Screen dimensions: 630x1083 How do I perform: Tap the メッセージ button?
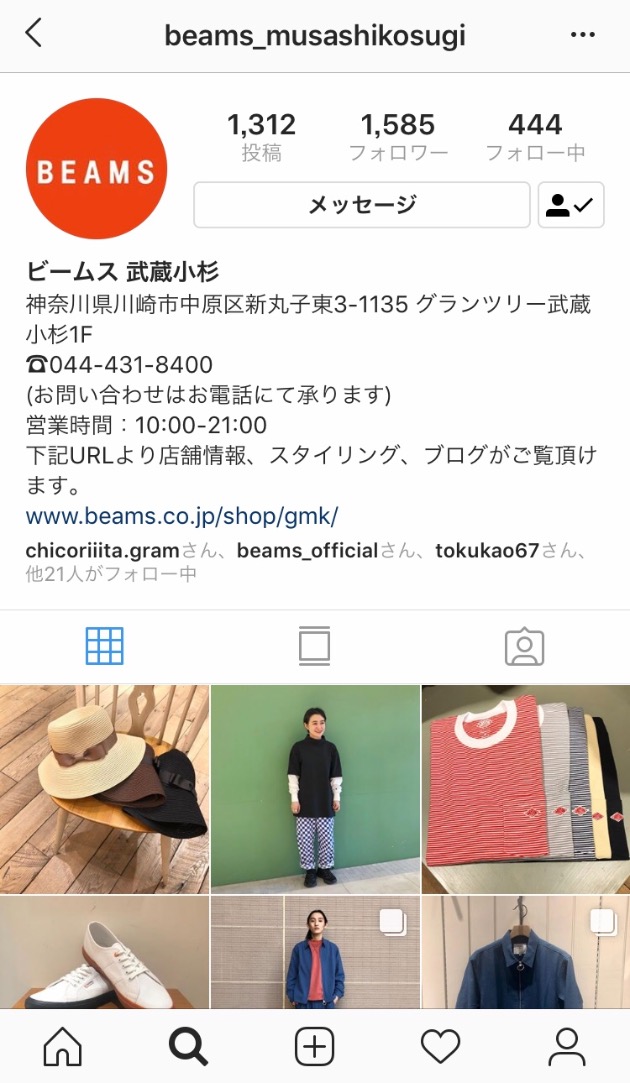(x=361, y=205)
